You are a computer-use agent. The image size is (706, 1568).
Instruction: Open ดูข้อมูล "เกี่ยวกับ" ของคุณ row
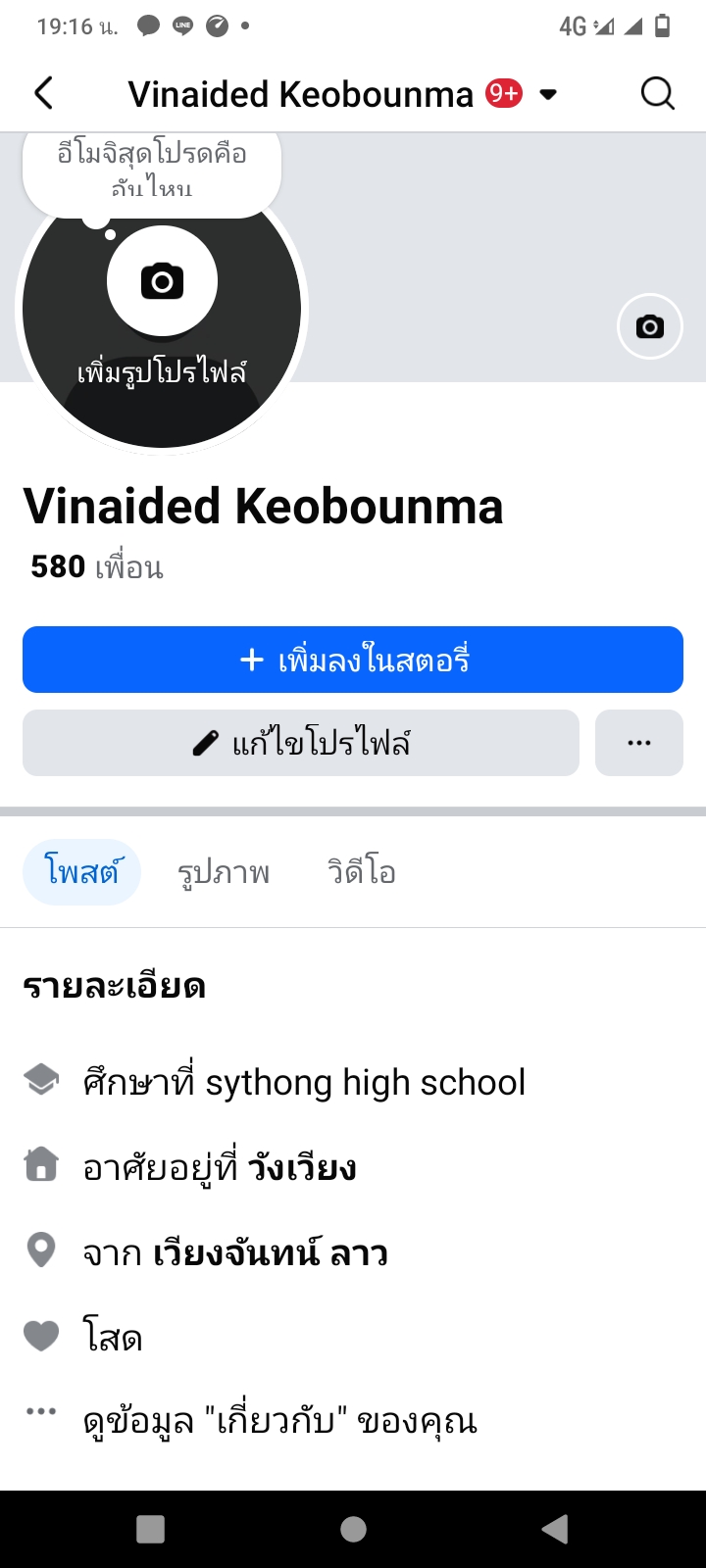[x=279, y=1421]
